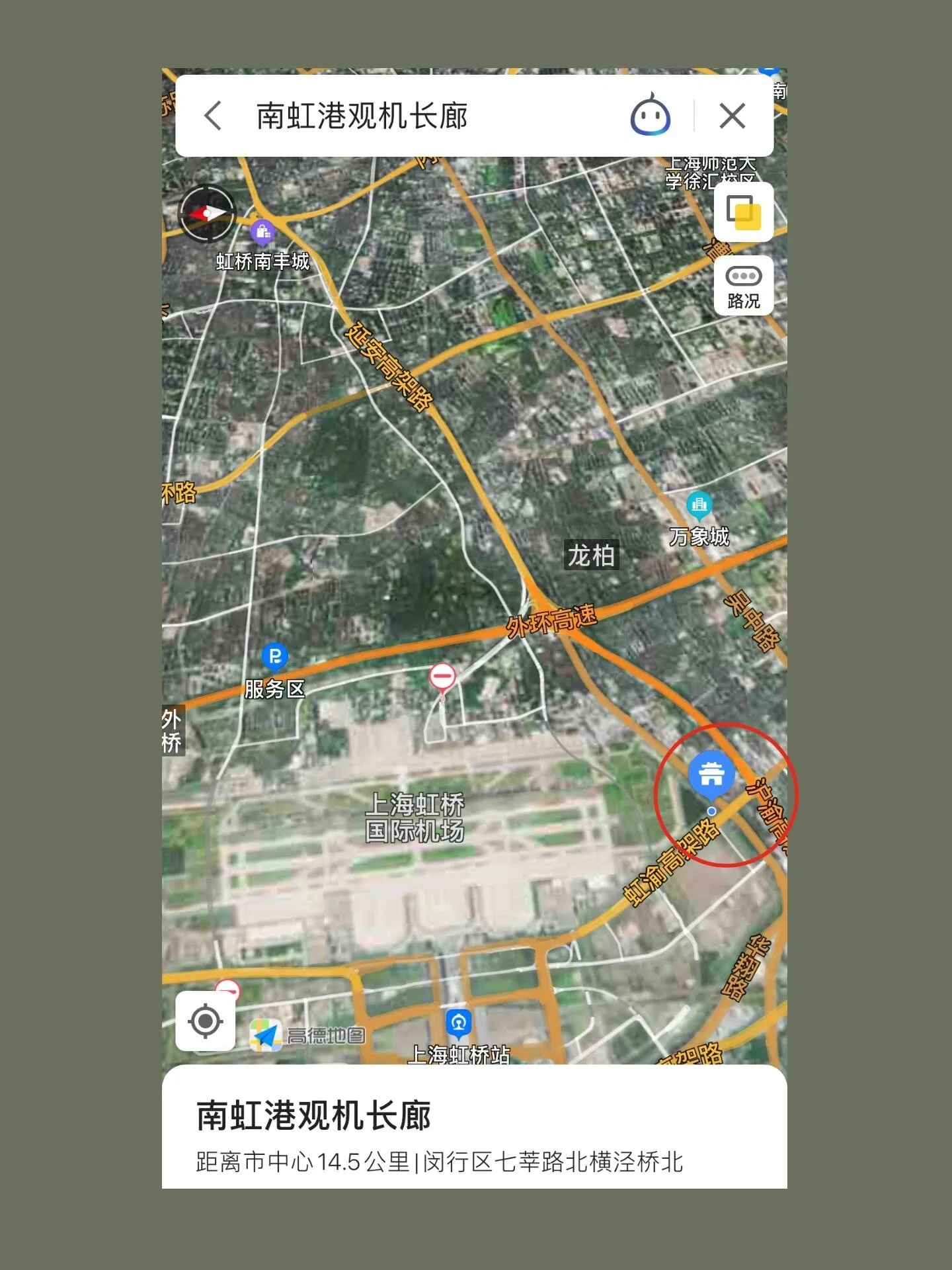Go back from the search result
The height and width of the screenshot is (1270, 952).
pyautogui.click(x=213, y=116)
